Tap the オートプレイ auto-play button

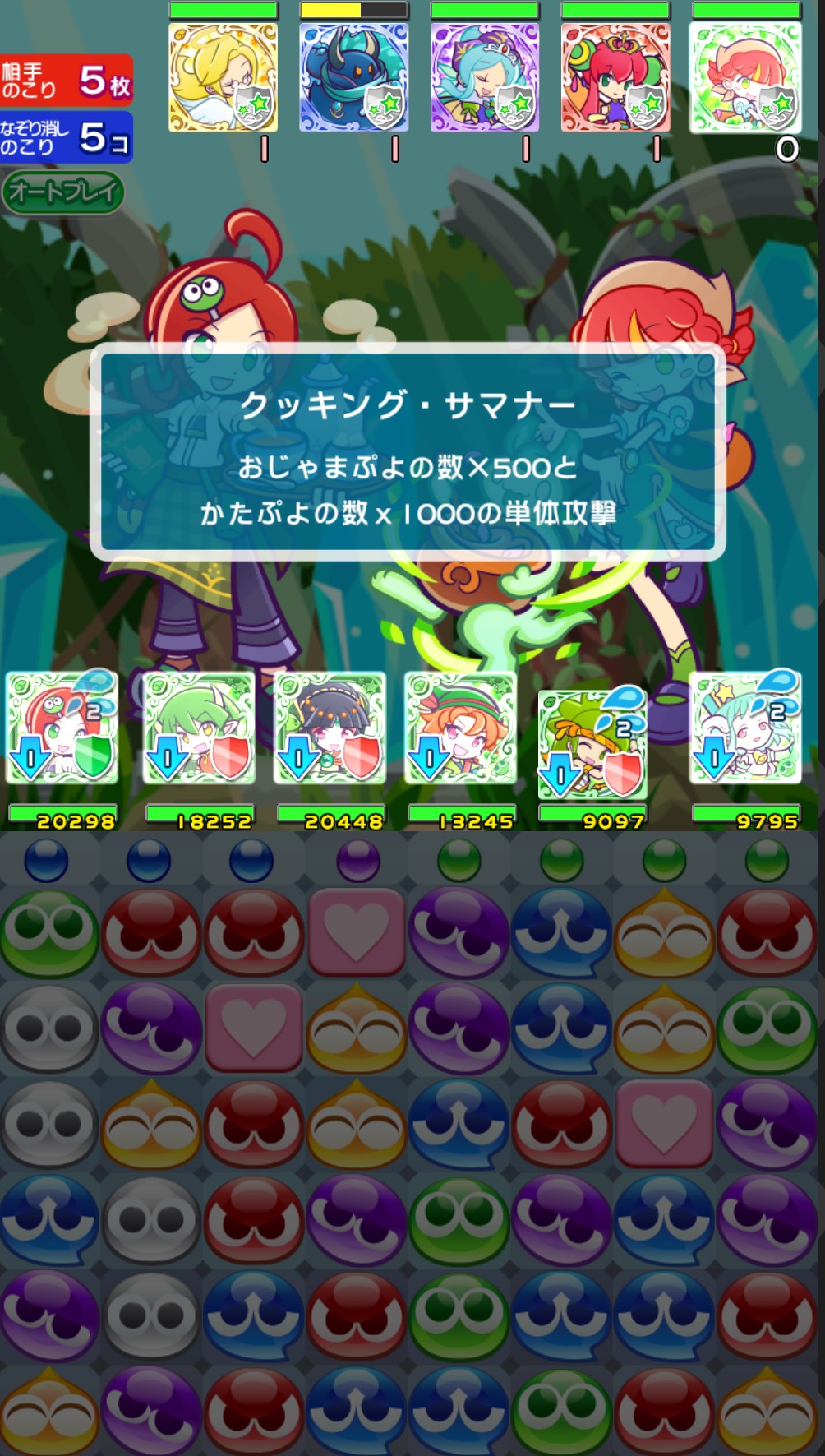pos(62,192)
